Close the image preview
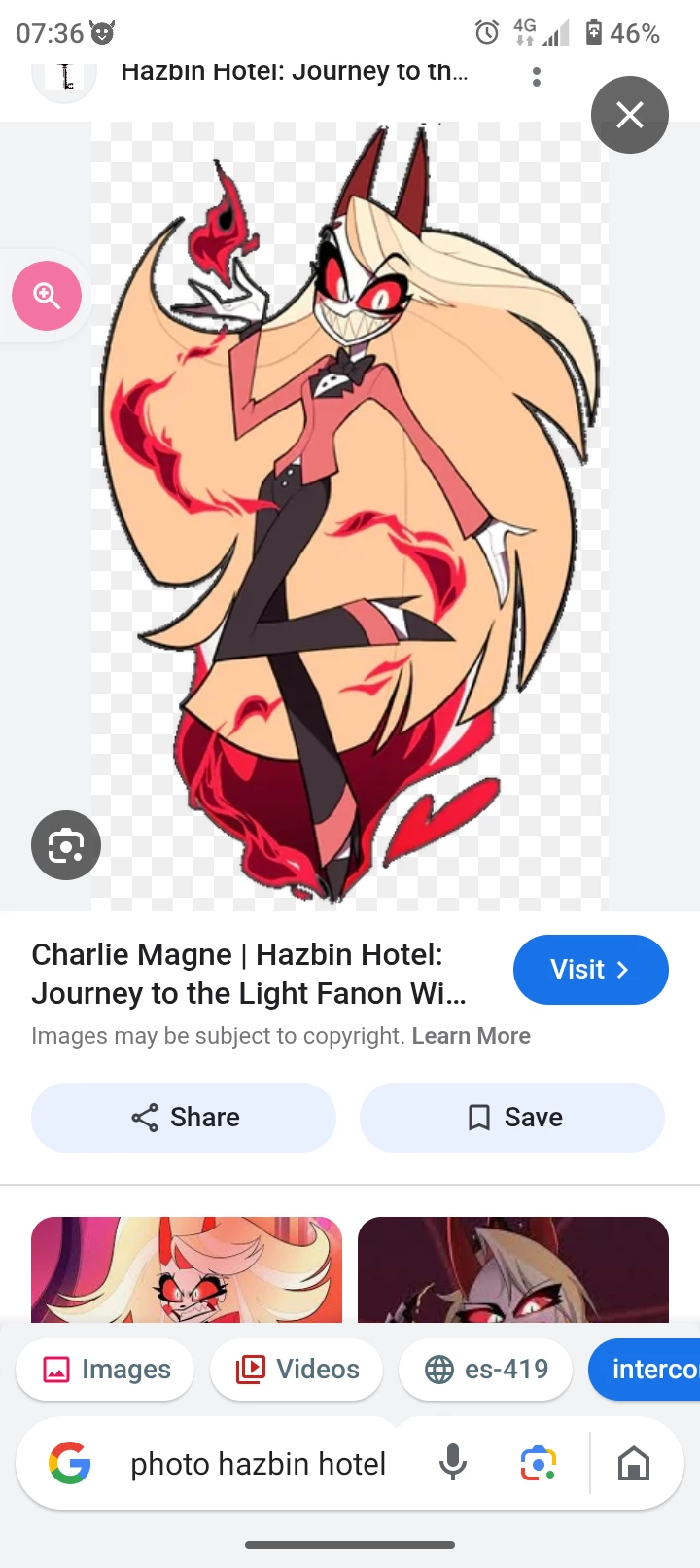 (629, 115)
